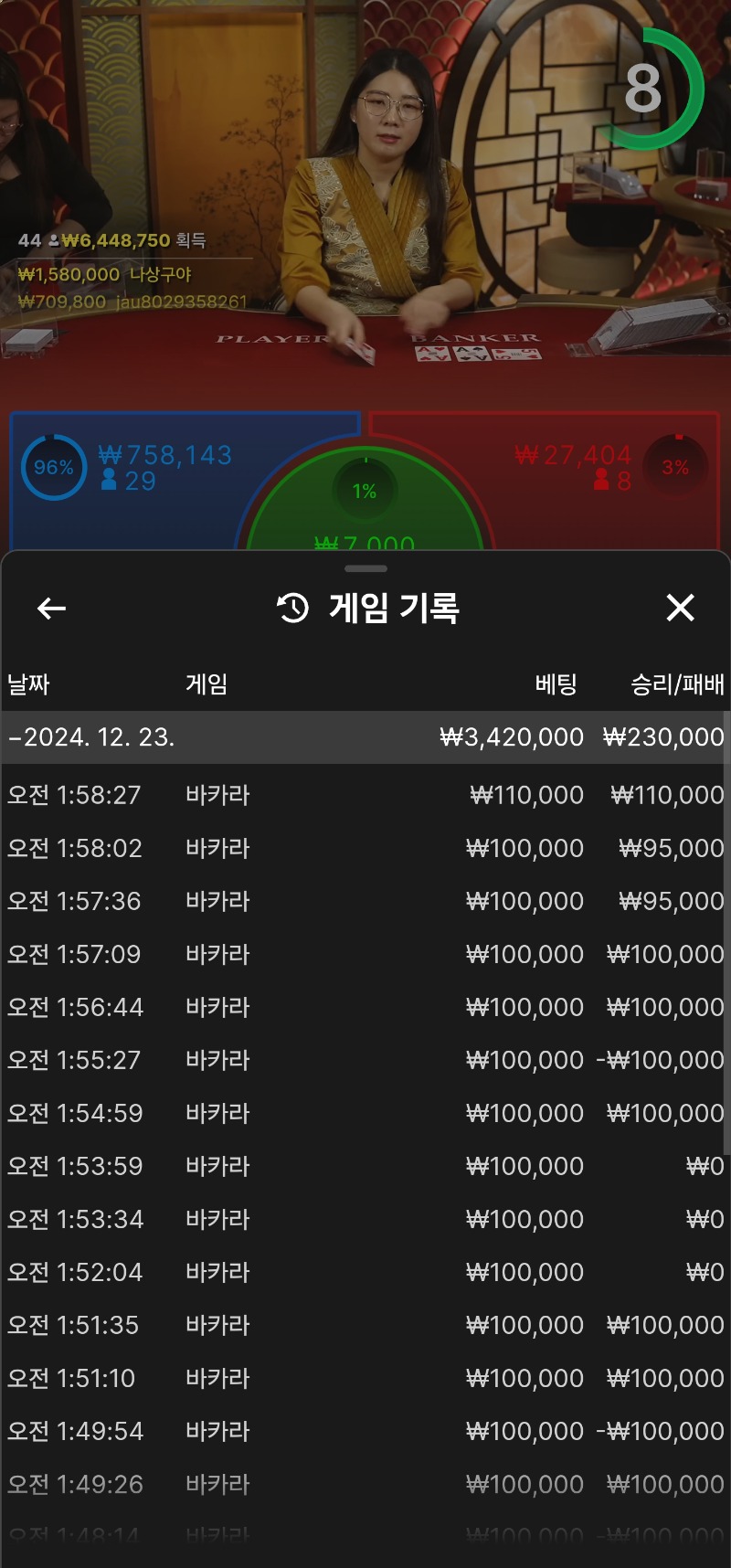Screen dimensions: 731x1568
Task: Open the 오전 1:49:26 baccarat record
Action: point(365,1484)
